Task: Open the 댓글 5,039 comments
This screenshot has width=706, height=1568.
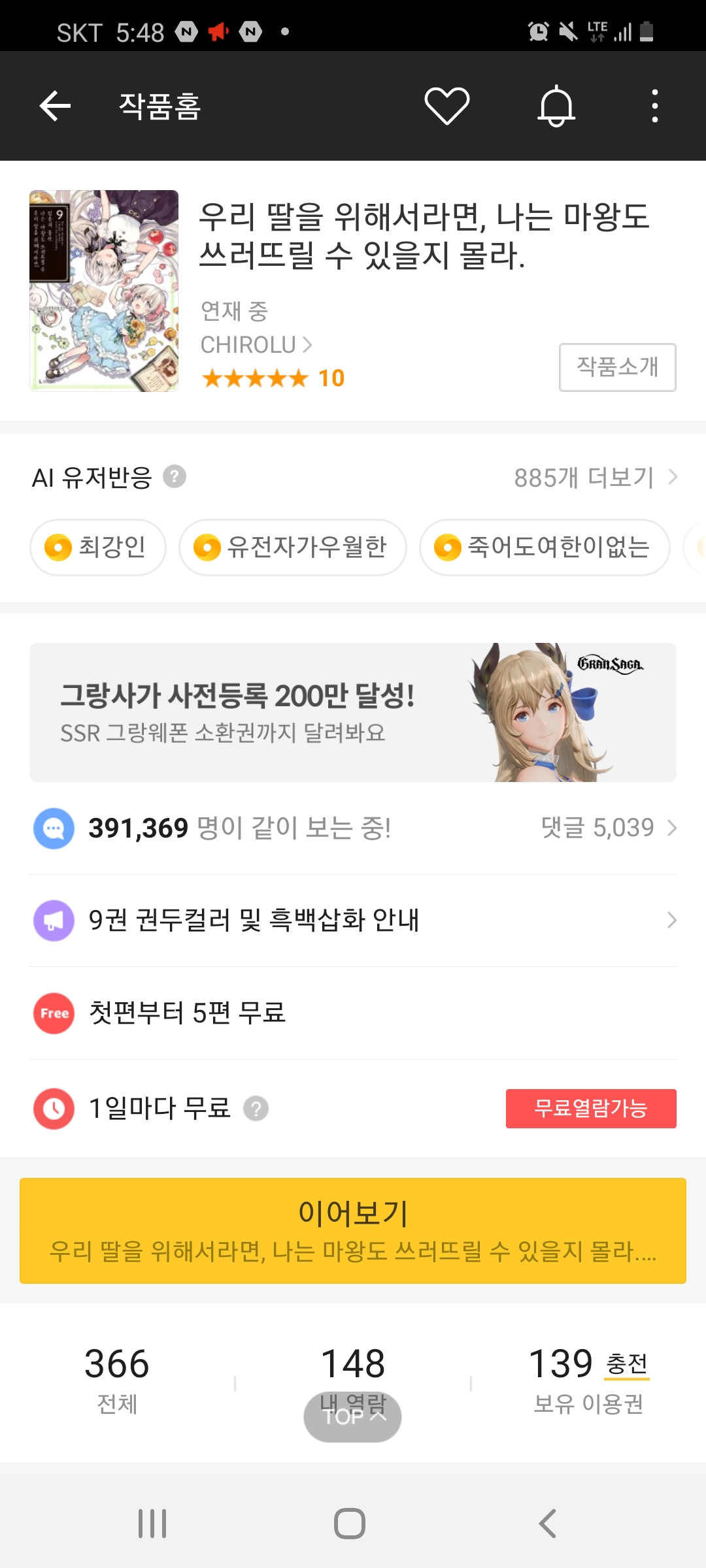Action: (x=608, y=828)
